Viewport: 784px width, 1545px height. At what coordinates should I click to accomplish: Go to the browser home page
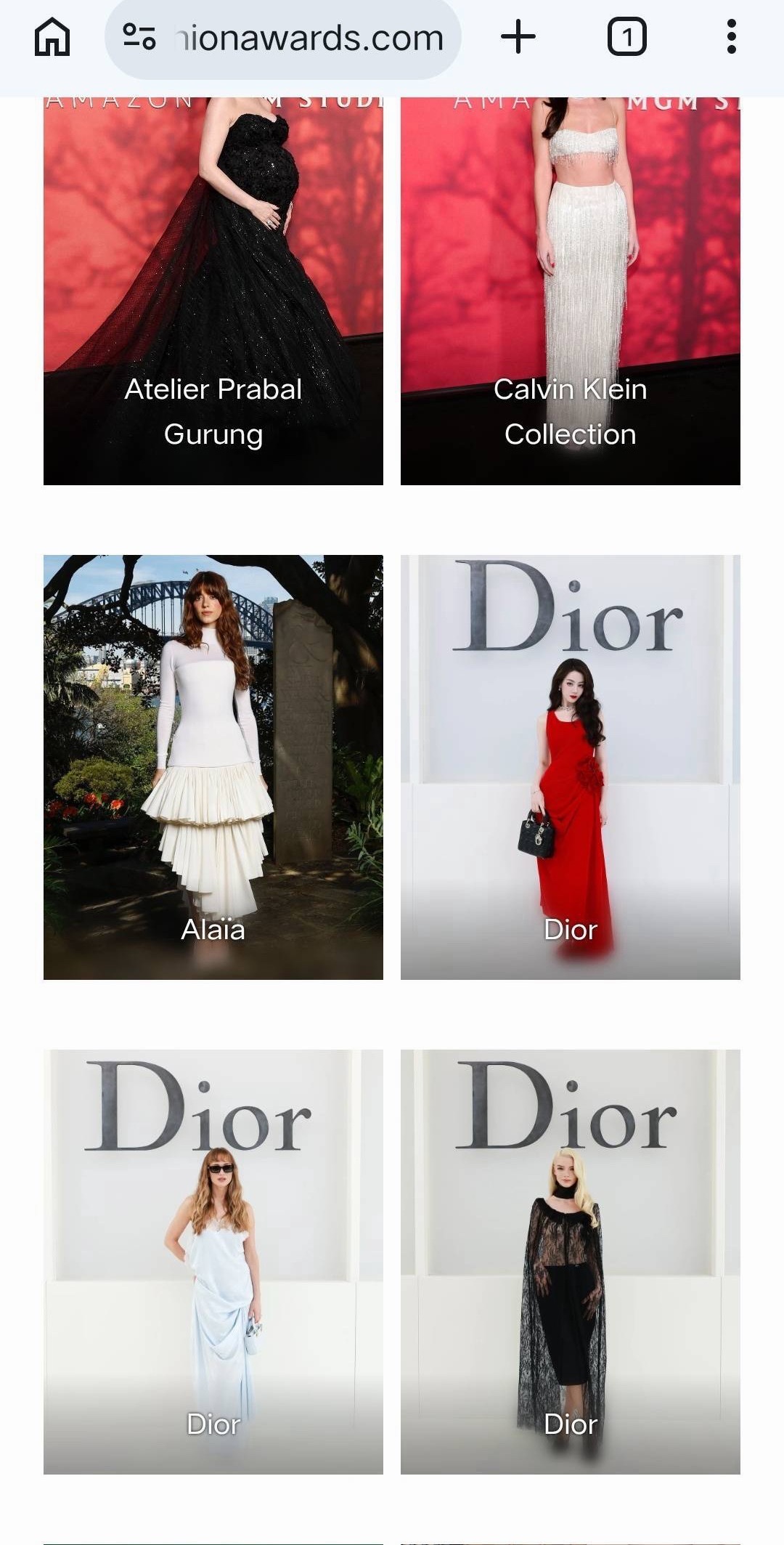(x=52, y=37)
